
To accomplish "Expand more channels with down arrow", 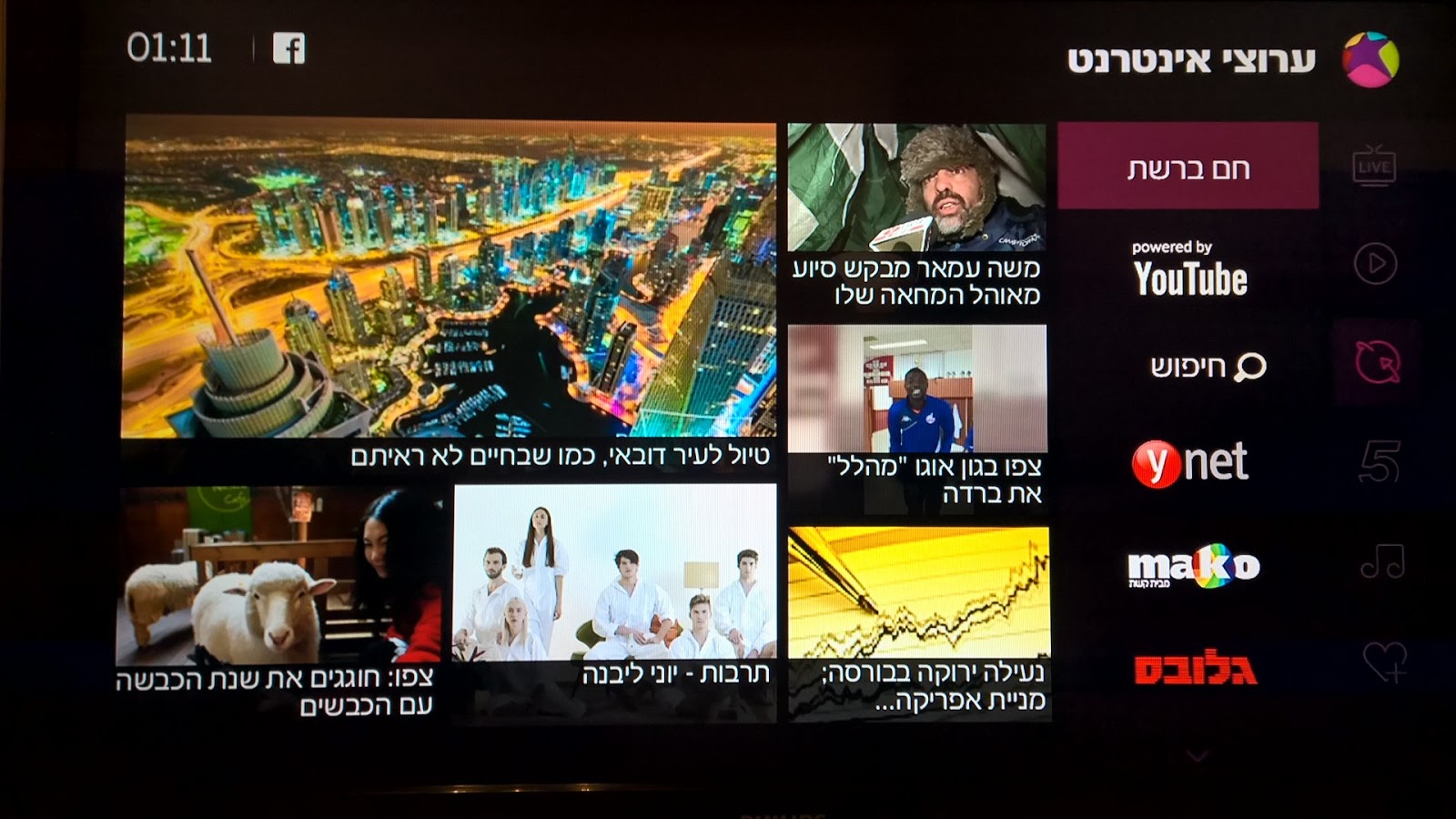I will (x=1198, y=755).
